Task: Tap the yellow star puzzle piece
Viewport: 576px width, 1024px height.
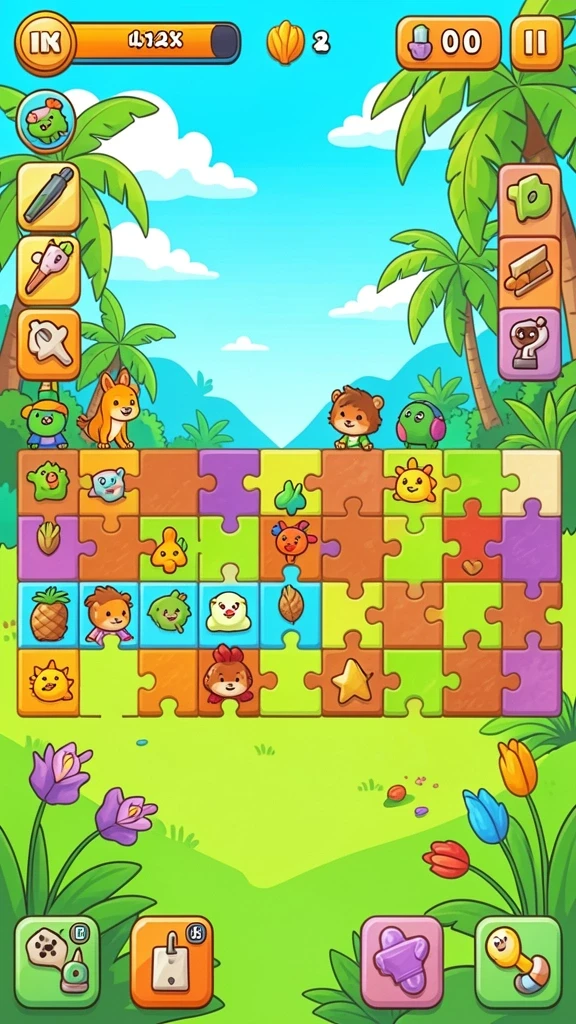Action: pyautogui.click(x=351, y=681)
